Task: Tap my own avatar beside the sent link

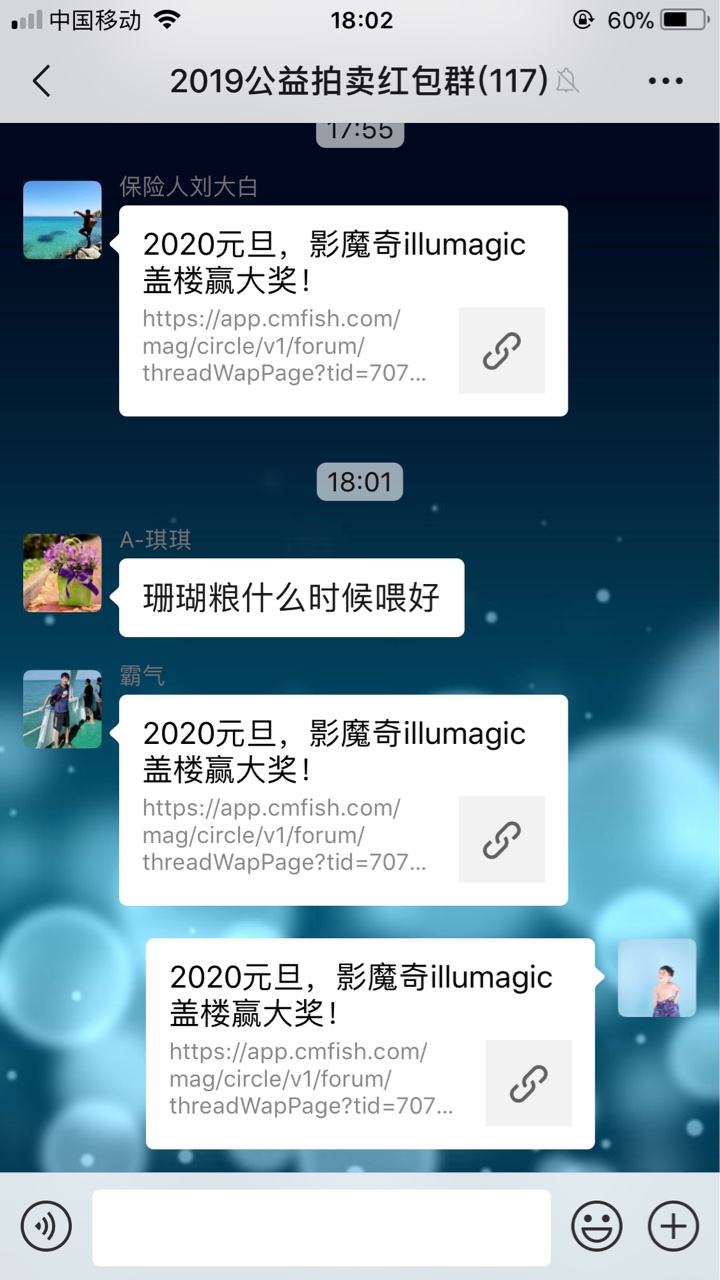Action: tap(656, 978)
